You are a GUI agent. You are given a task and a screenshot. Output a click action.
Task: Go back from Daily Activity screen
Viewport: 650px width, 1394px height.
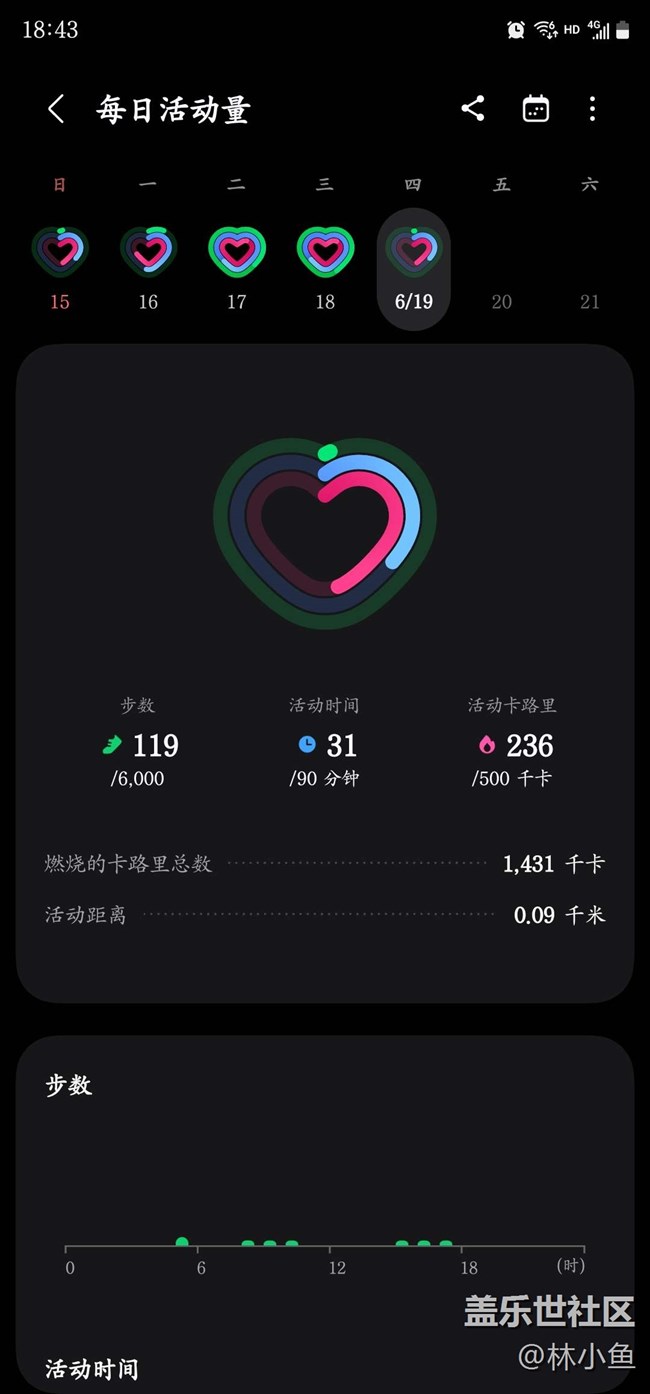tap(56, 109)
